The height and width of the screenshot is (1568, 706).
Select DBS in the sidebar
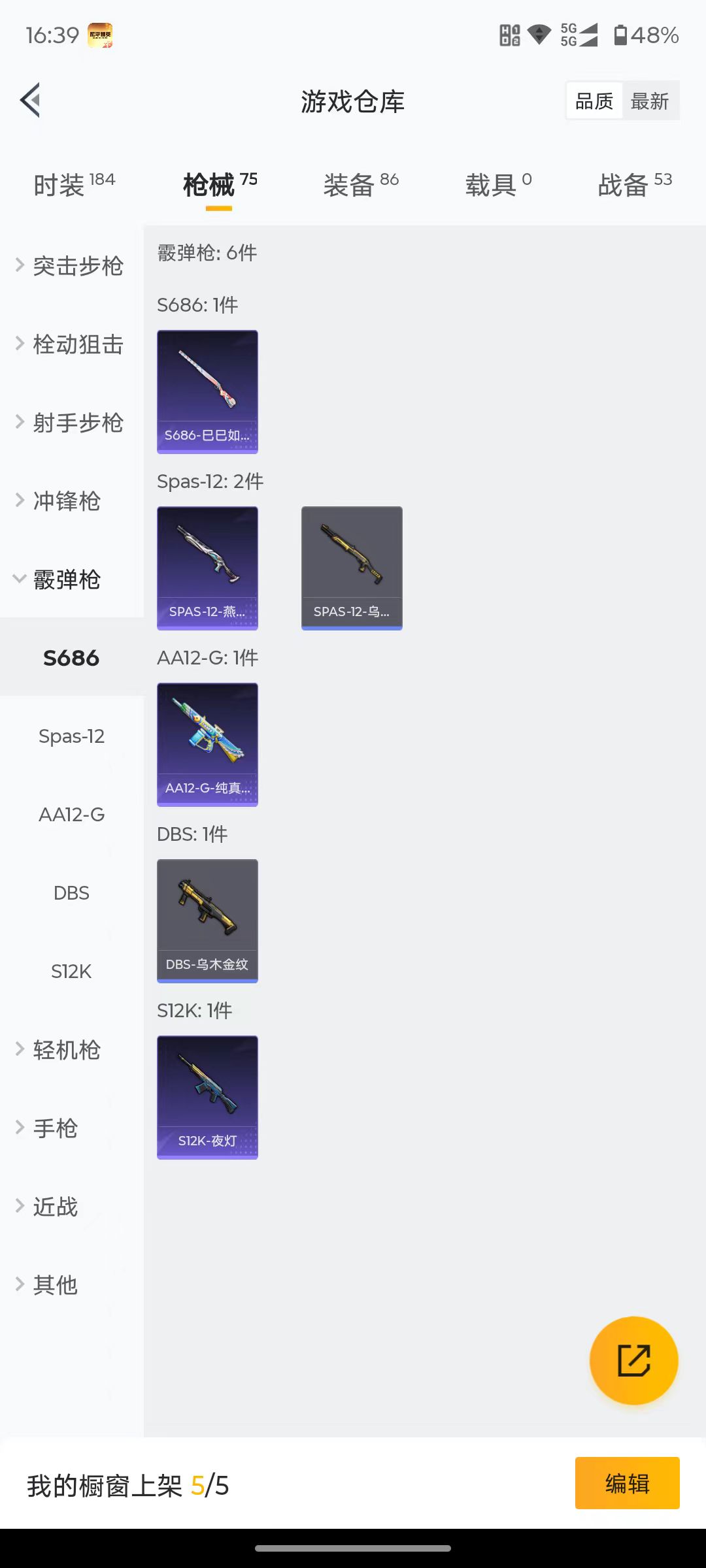pyautogui.click(x=72, y=892)
